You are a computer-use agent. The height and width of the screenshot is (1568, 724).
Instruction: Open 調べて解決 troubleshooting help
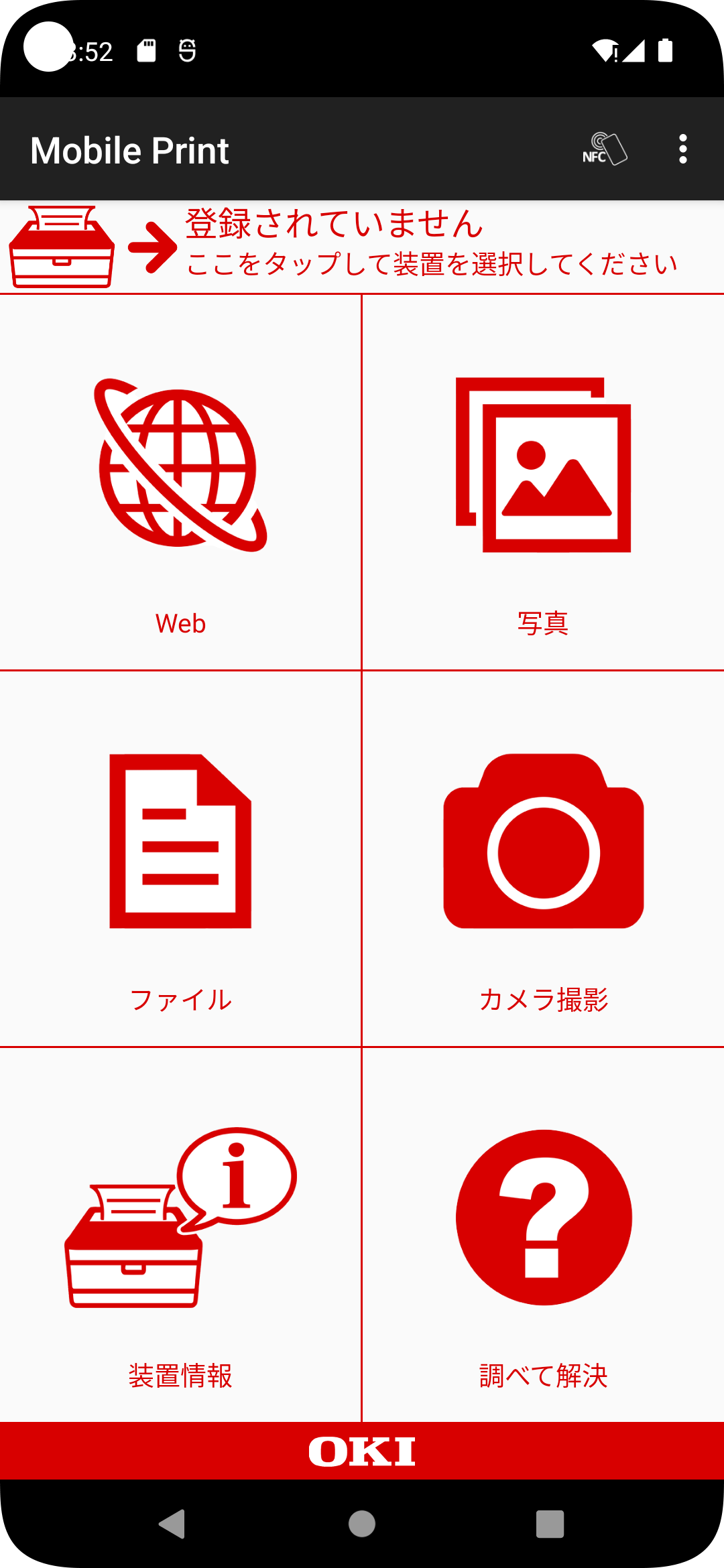(x=543, y=1234)
